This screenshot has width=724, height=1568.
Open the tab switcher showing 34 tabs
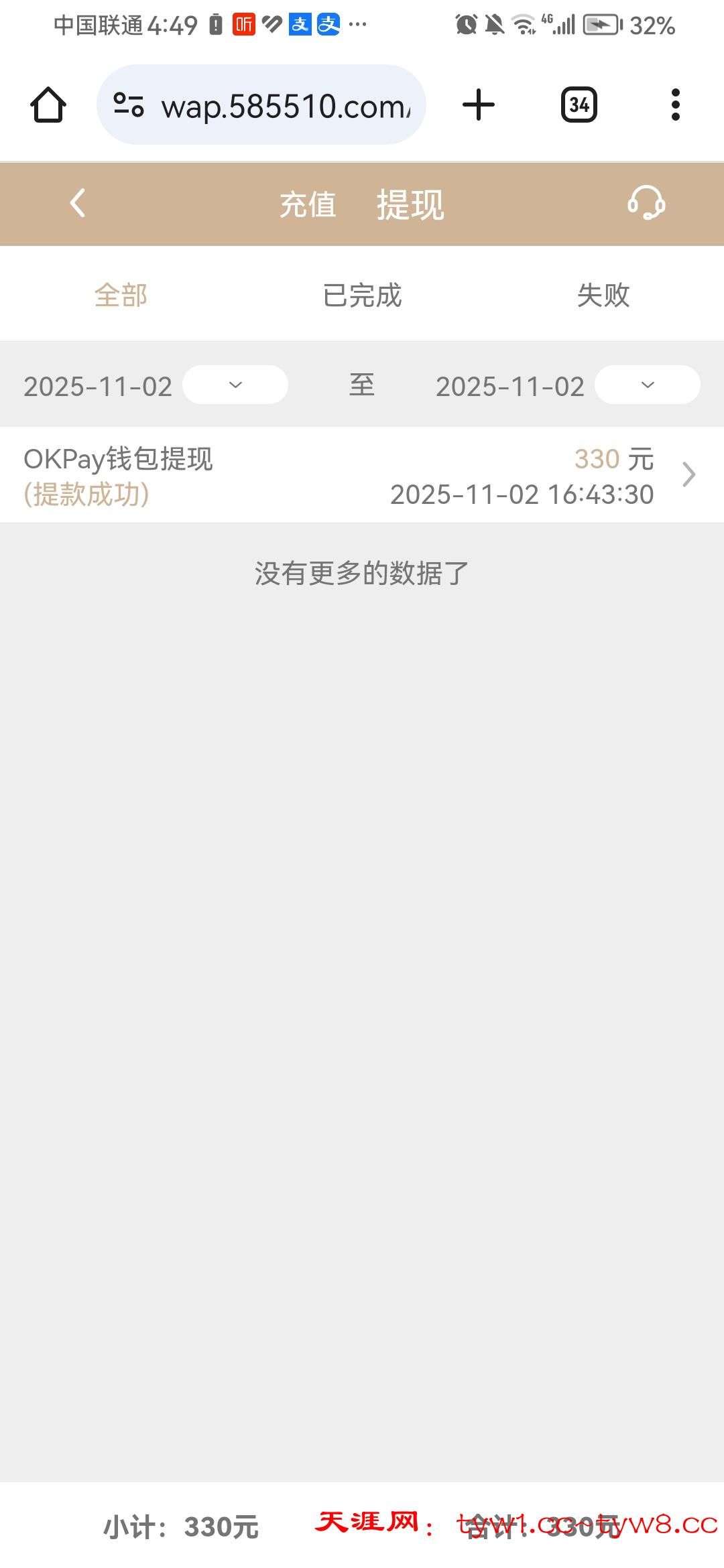579,104
